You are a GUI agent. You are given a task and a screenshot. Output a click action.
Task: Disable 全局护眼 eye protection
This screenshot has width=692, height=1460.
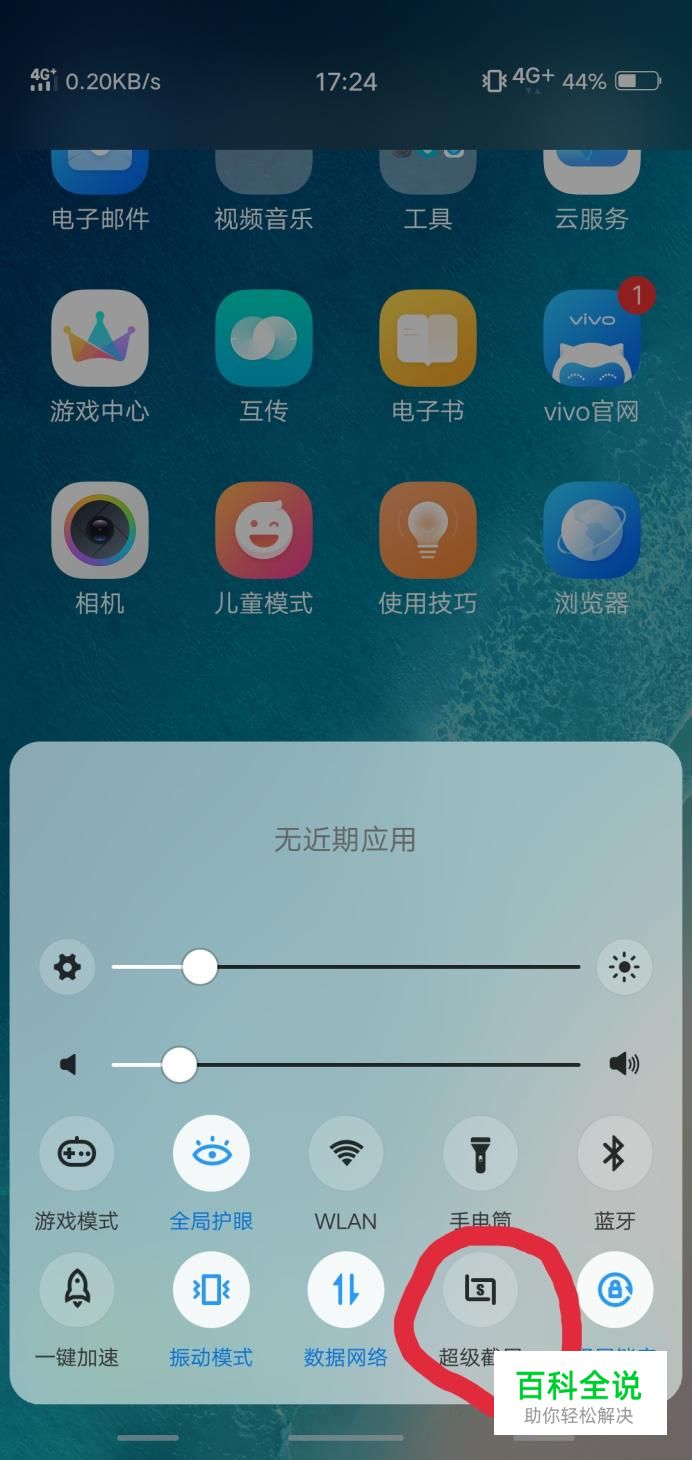pyautogui.click(x=211, y=1154)
